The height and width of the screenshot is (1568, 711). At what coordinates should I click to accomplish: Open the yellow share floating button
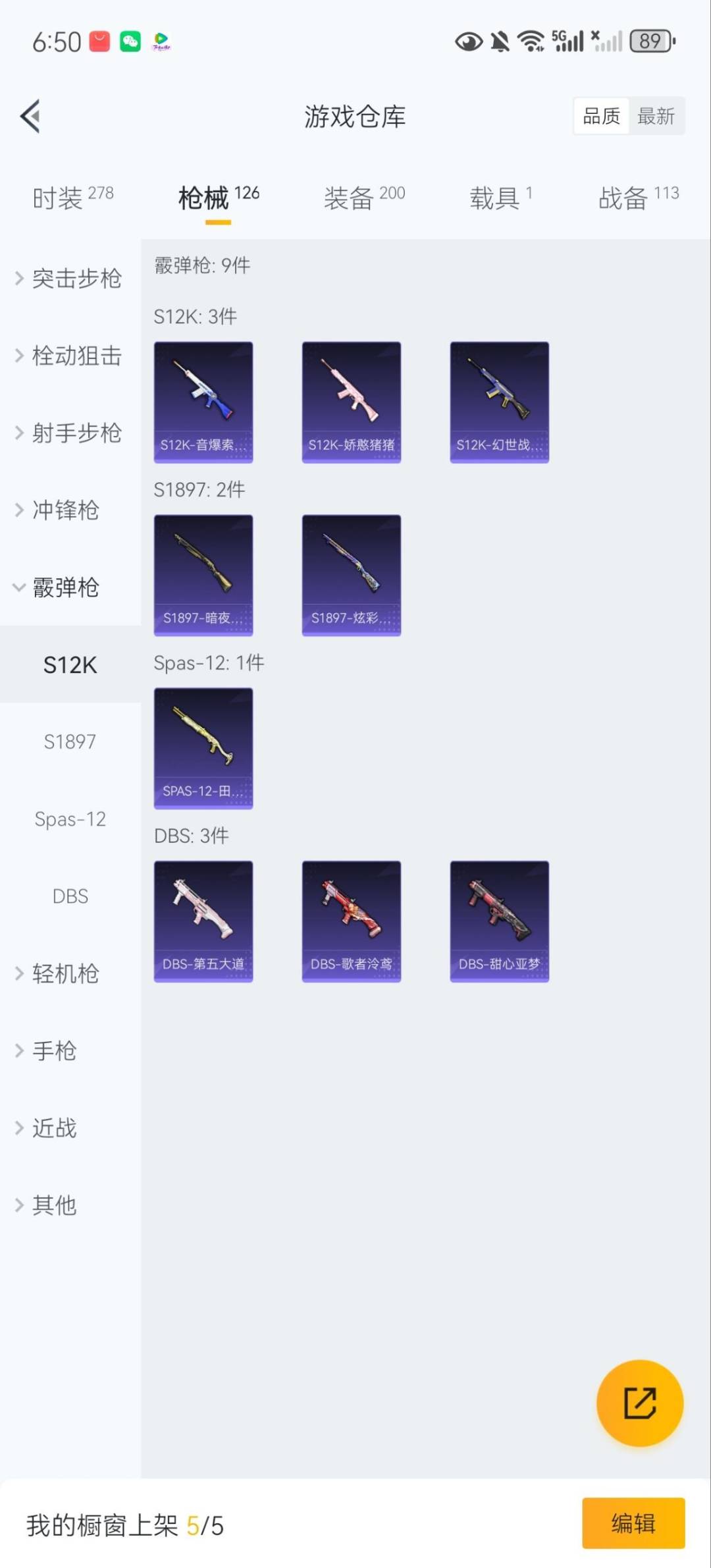[639, 1403]
